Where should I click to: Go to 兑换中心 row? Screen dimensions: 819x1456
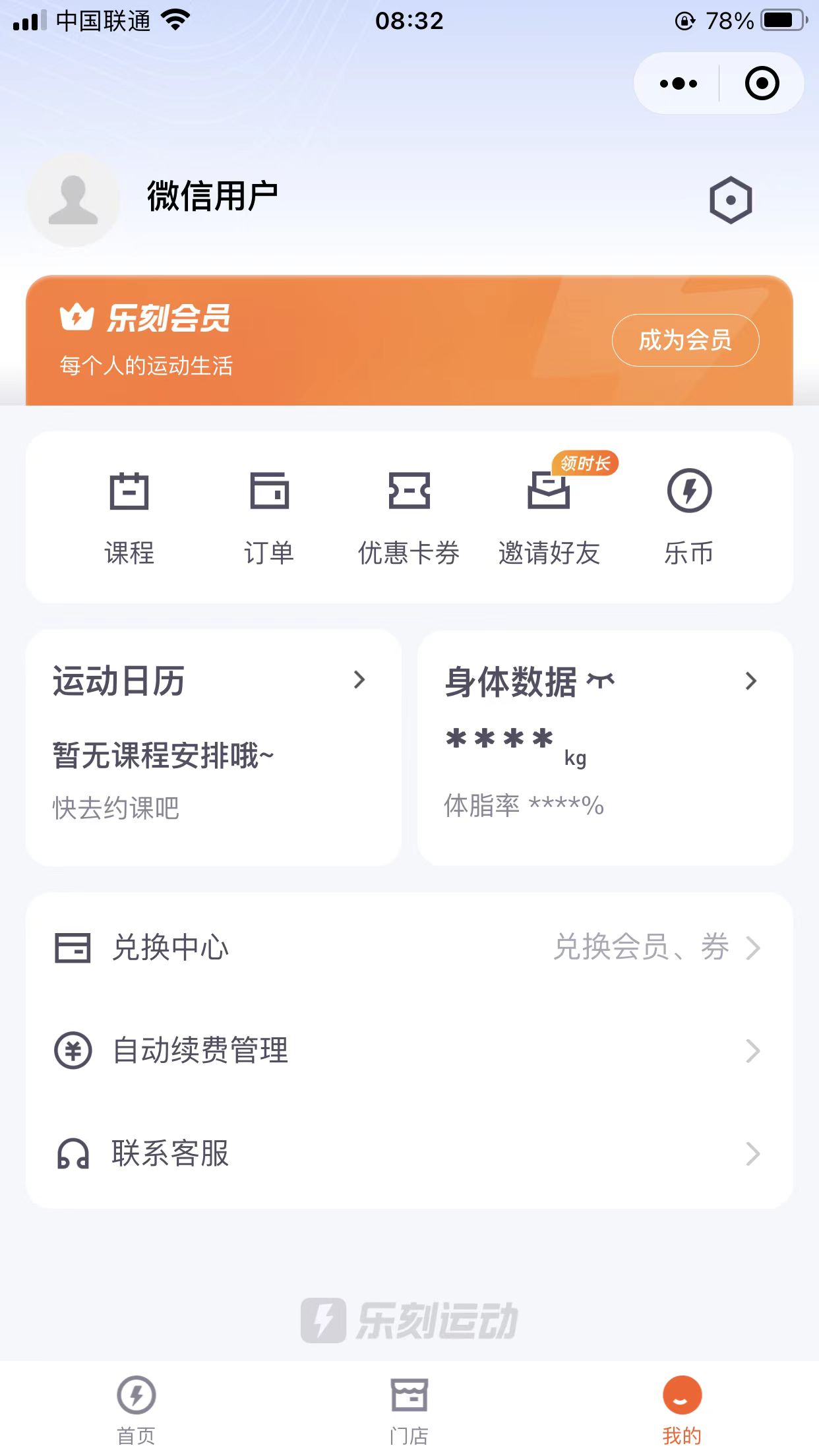point(409,948)
